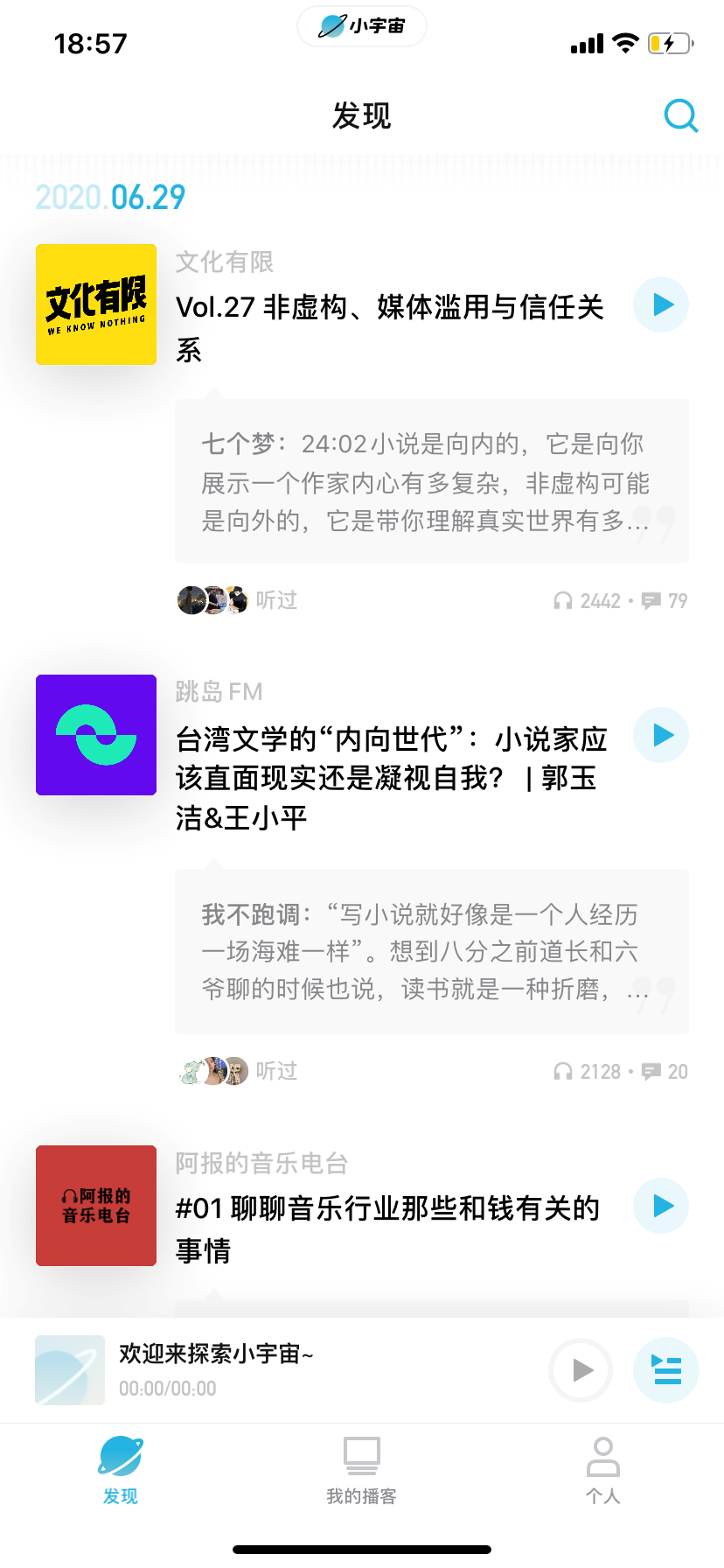Open the 跳岛 FM podcast cover
The width and height of the screenshot is (724, 1568).
coord(96,735)
